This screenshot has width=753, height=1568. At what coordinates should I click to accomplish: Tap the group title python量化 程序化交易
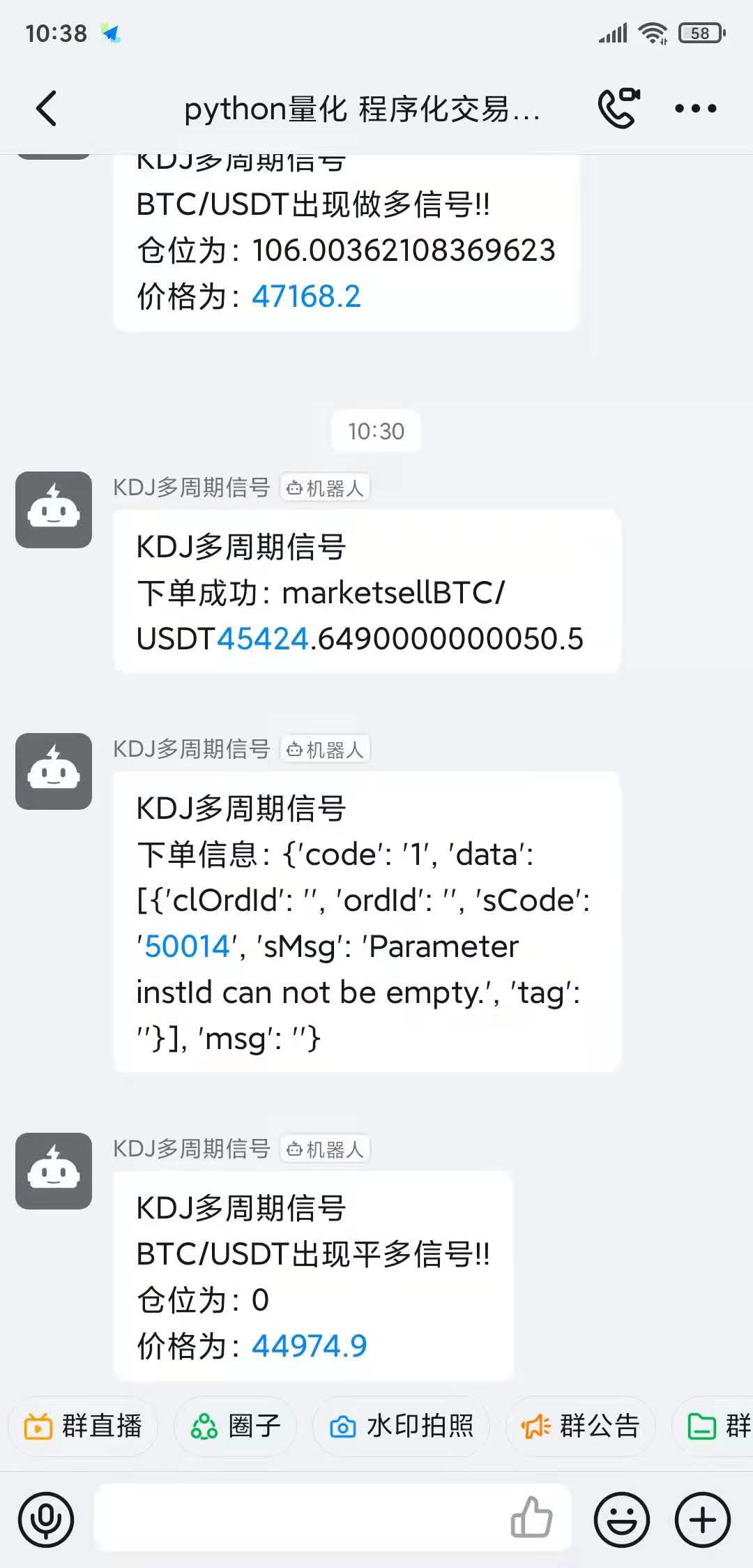pyautogui.click(x=363, y=110)
